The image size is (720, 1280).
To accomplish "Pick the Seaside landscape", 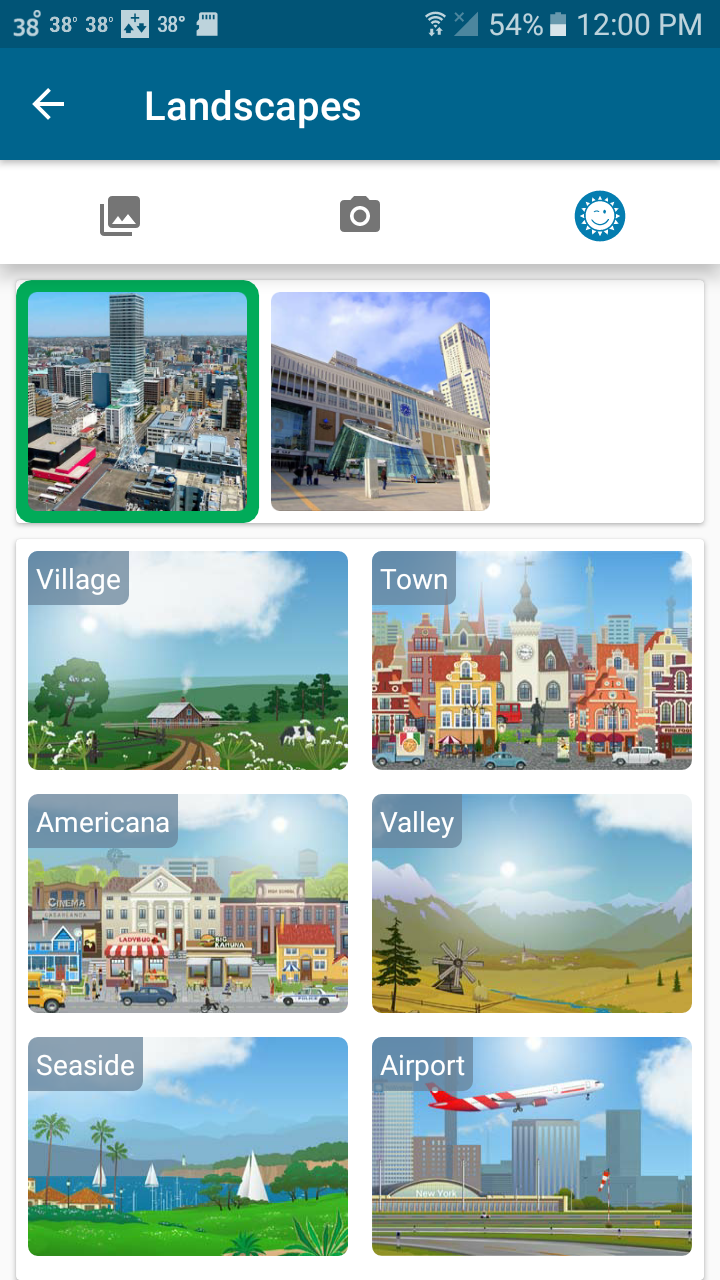I will point(188,1146).
